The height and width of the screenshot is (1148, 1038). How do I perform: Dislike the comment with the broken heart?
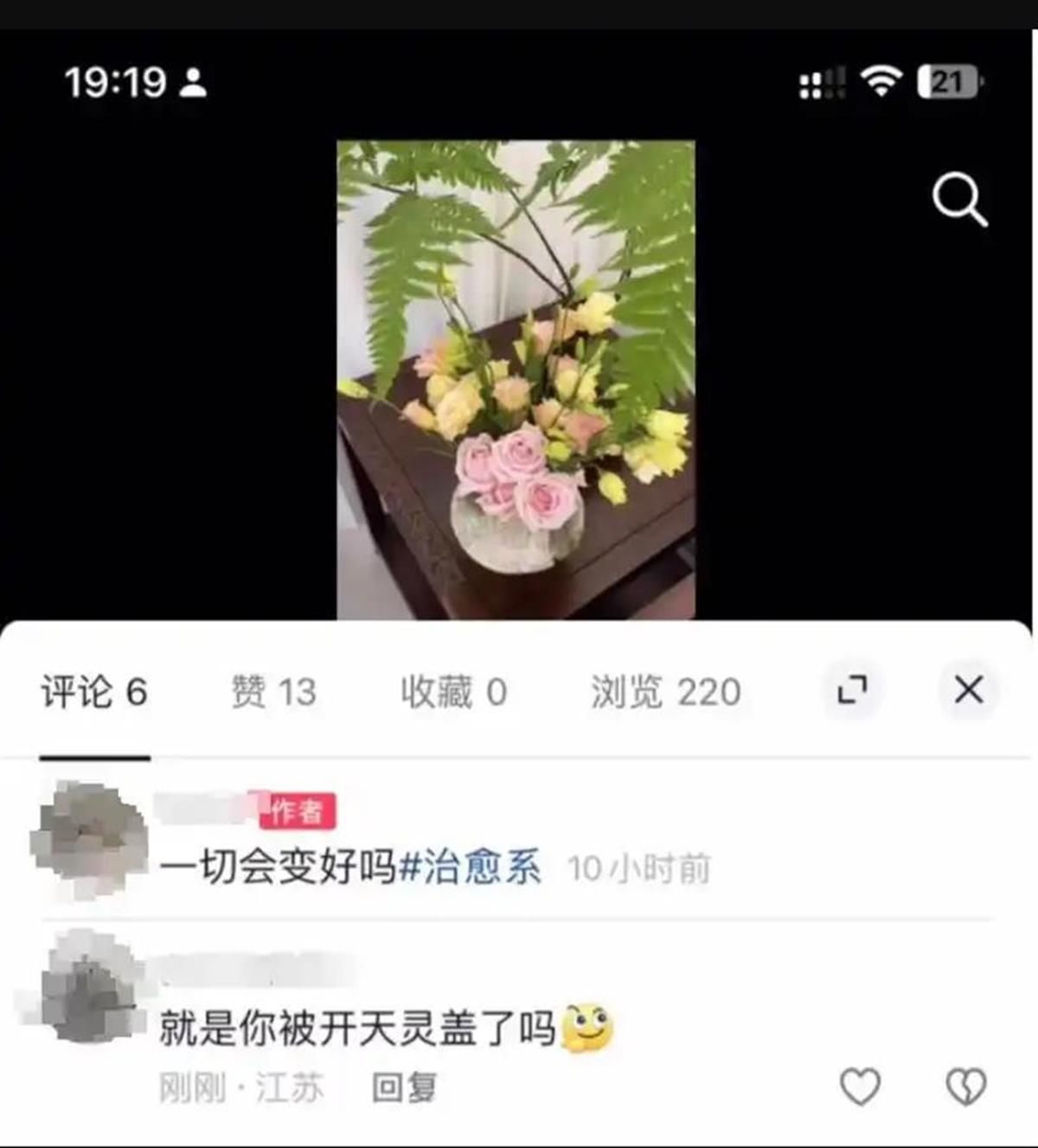965,1087
